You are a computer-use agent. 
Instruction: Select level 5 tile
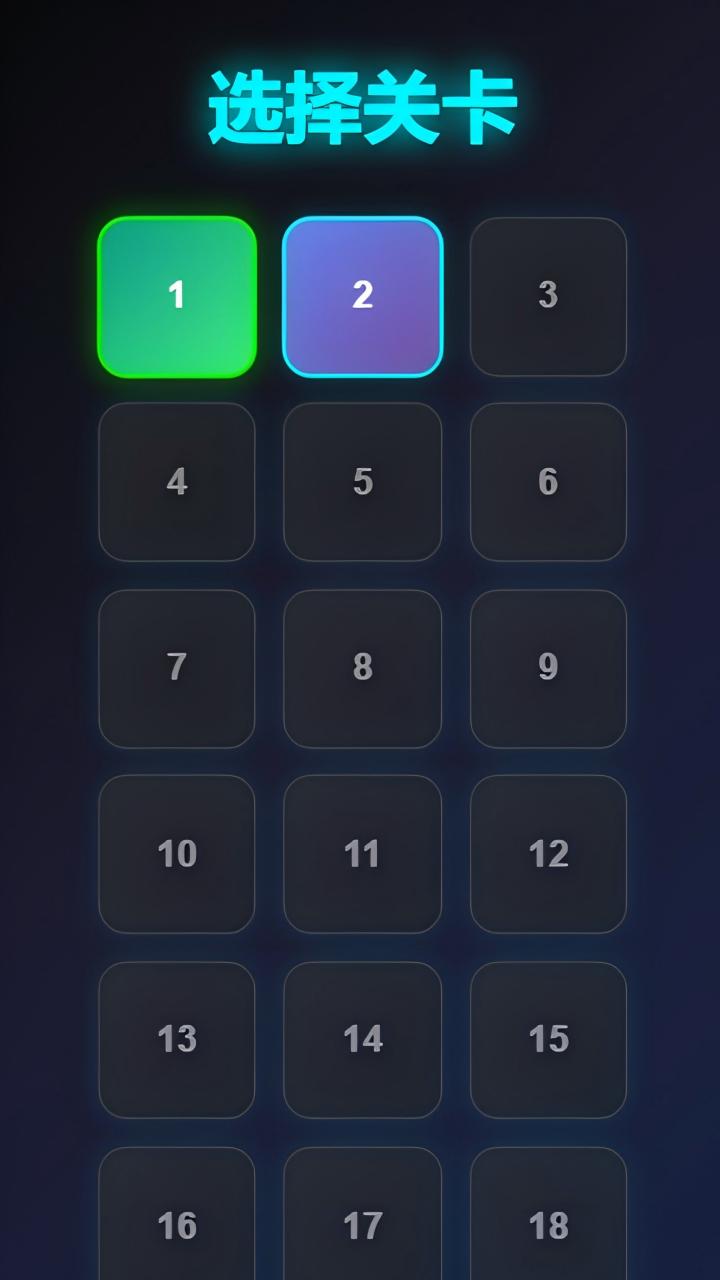tap(362, 482)
